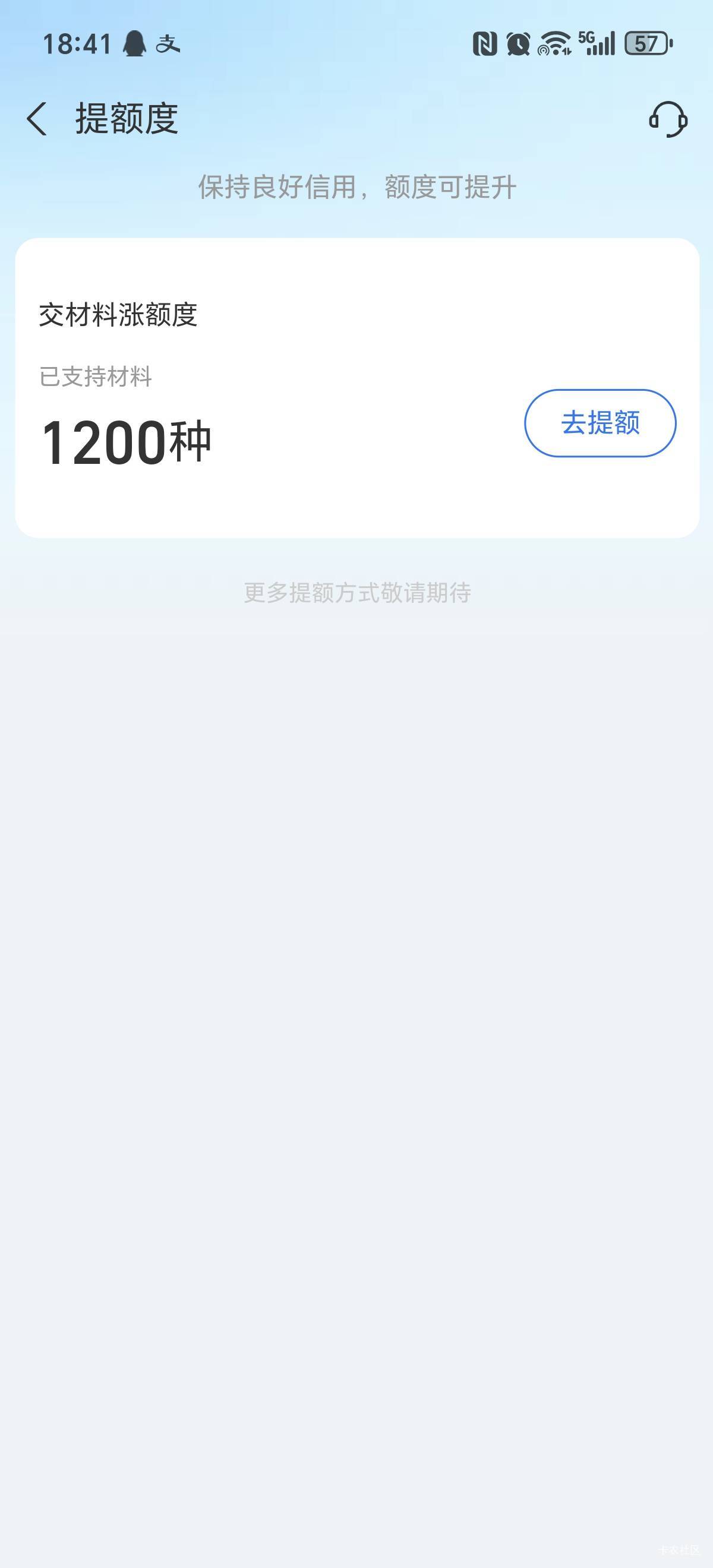This screenshot has width=713, height=1568.
Task: Open customer service headset icon
Action: pyautogui.click(x=668, y=119)
